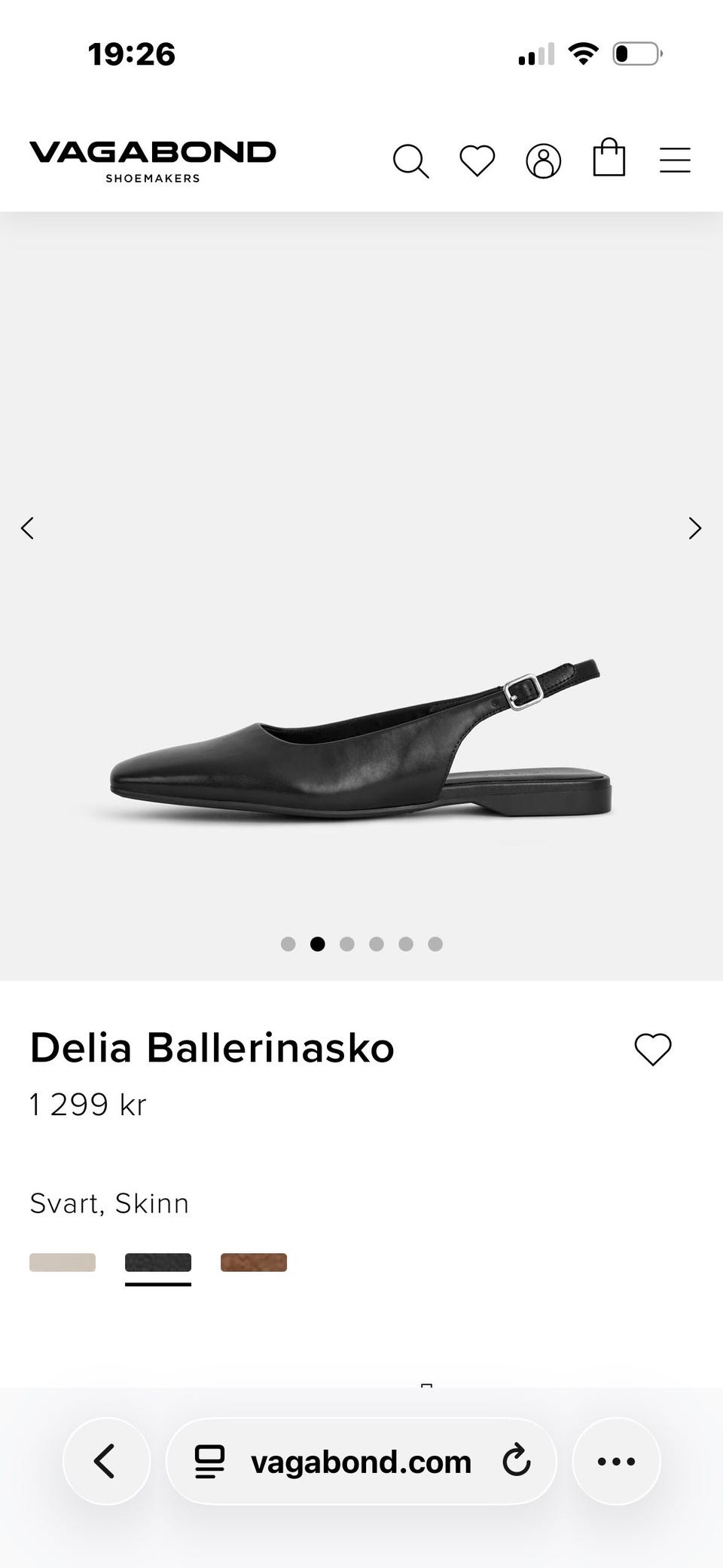Select the black color swatch
The image size is (723, 1568).
(x=158, y=1262)
